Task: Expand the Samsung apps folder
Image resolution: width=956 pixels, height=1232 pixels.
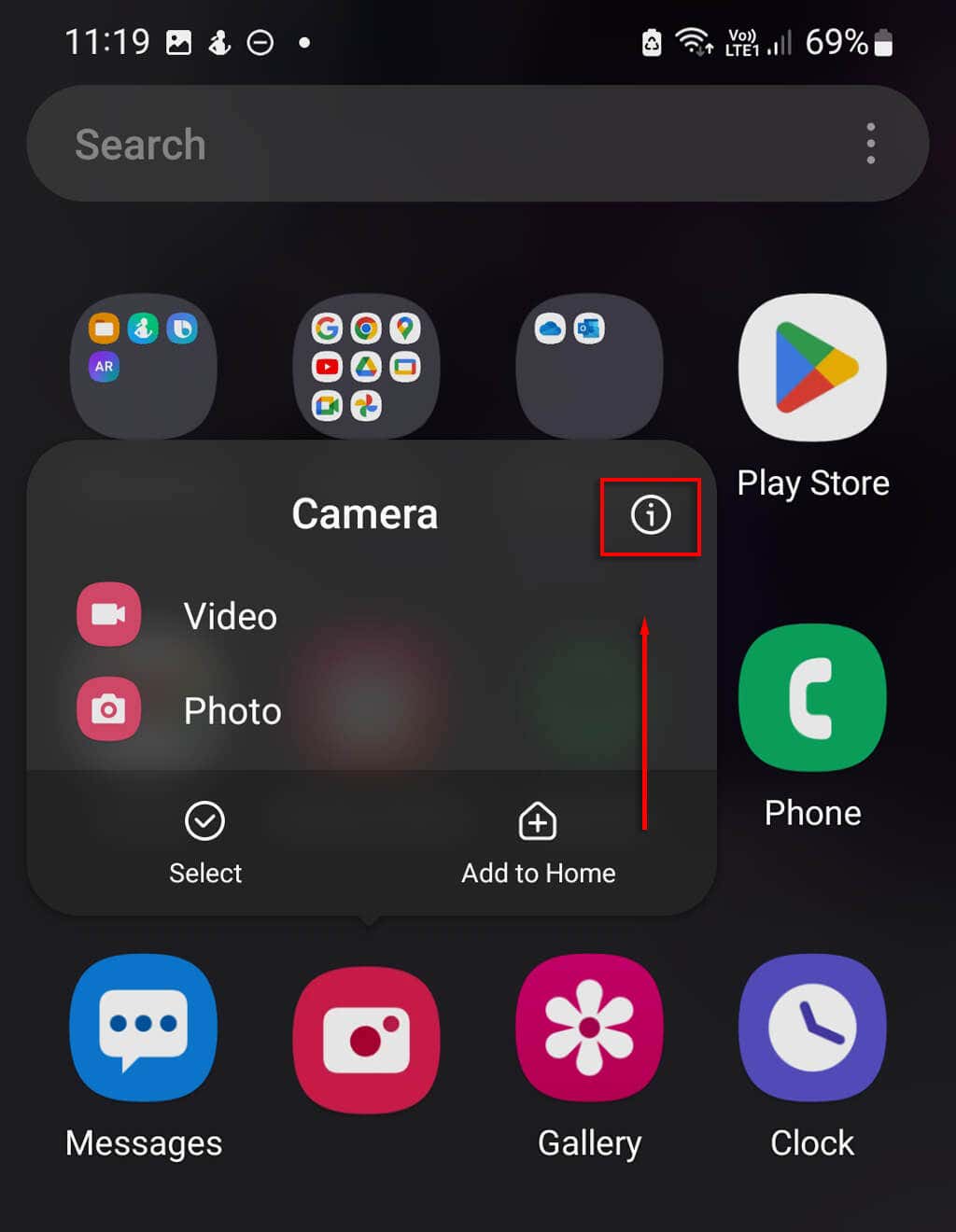Action: (x=143, y=365)
